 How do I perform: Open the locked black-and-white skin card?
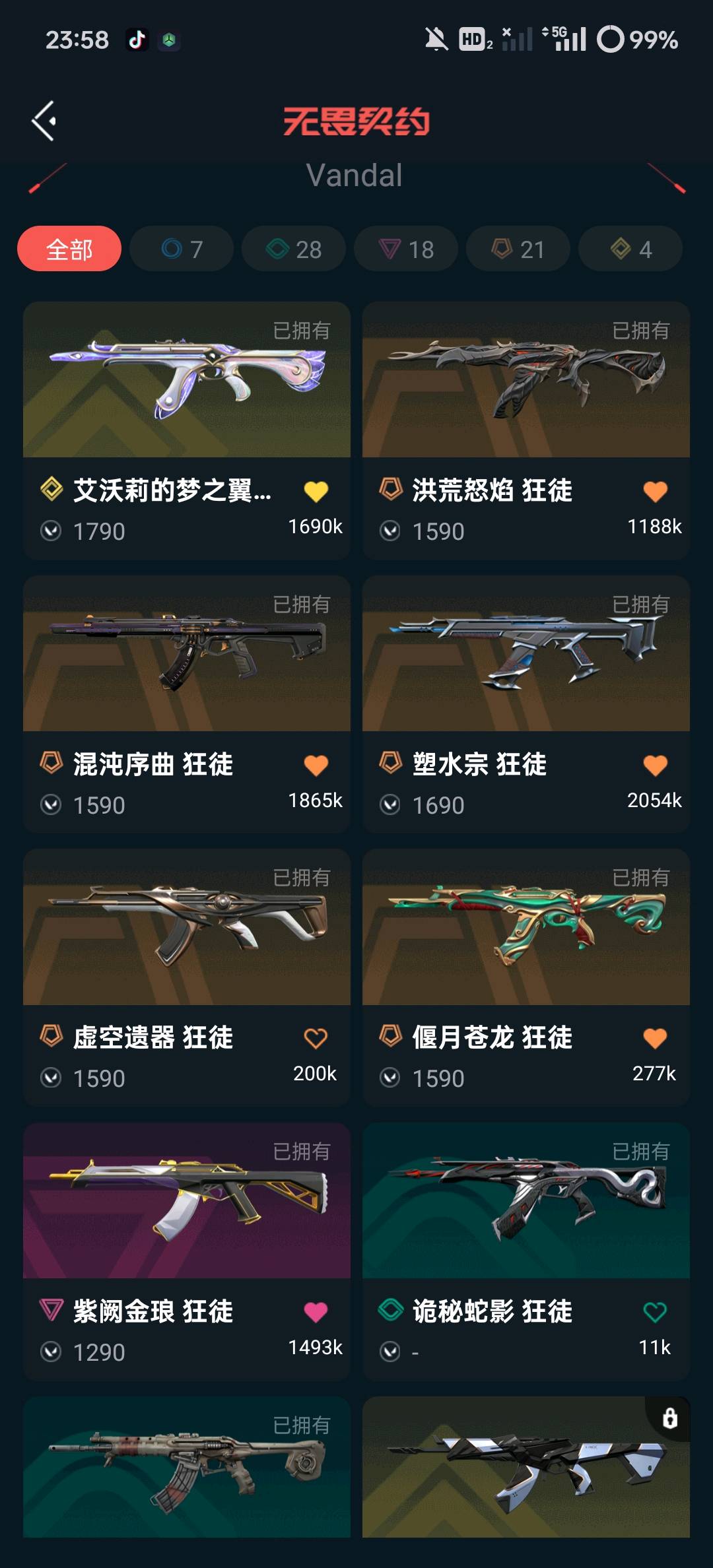[526, 1468]
